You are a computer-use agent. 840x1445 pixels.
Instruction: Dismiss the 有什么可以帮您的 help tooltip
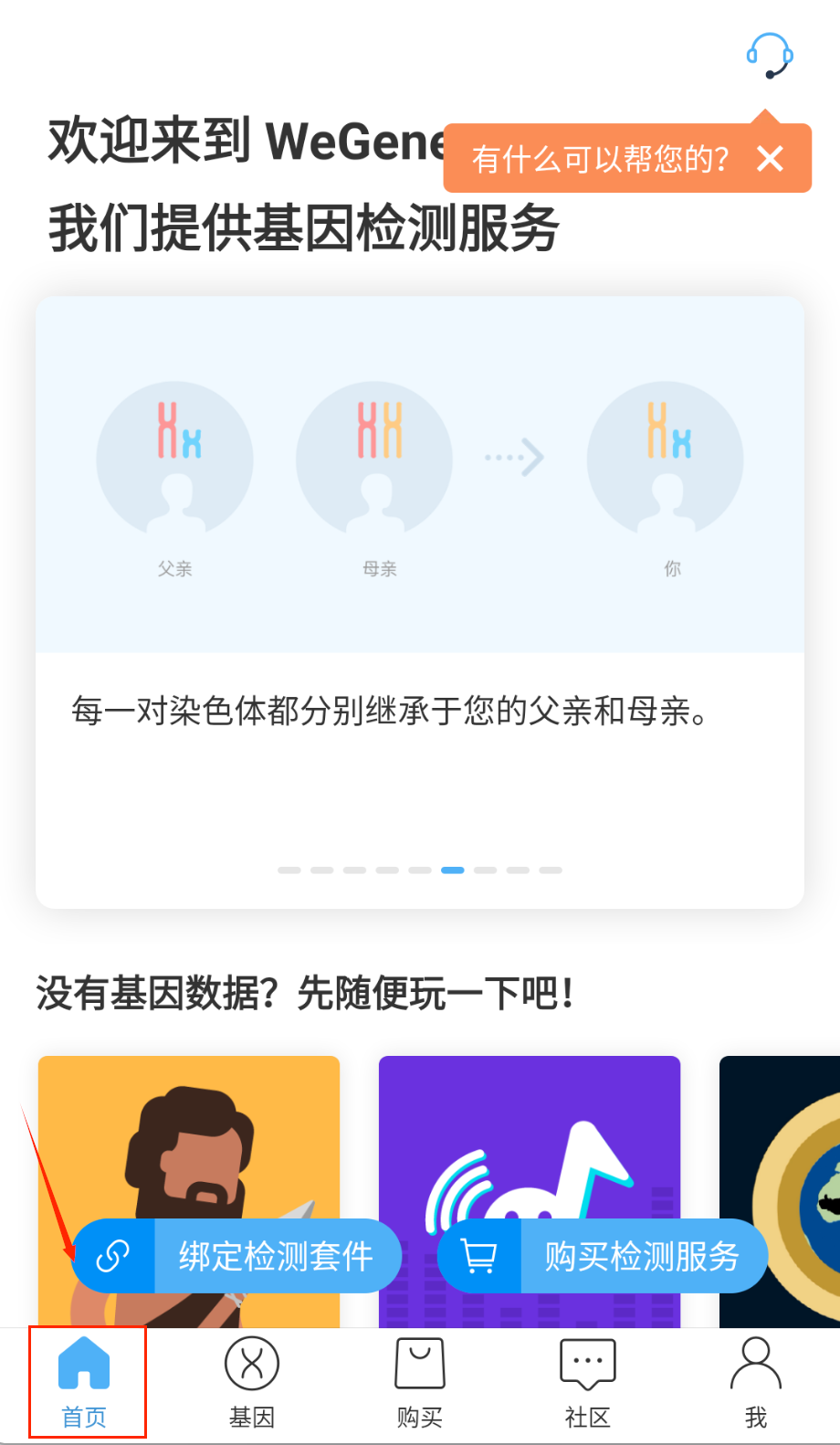pos(771,159)
